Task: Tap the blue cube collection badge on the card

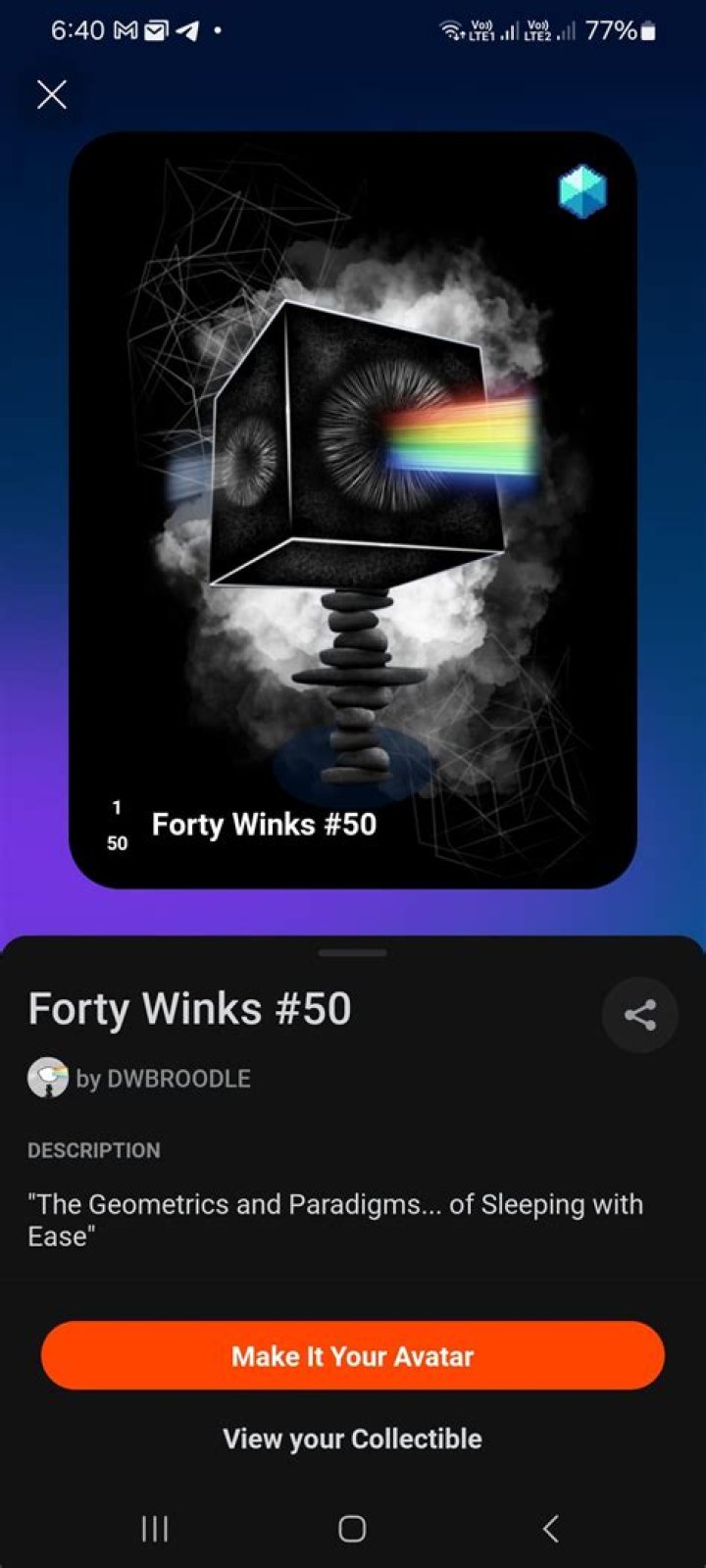Action: click(x=582, y=192)
